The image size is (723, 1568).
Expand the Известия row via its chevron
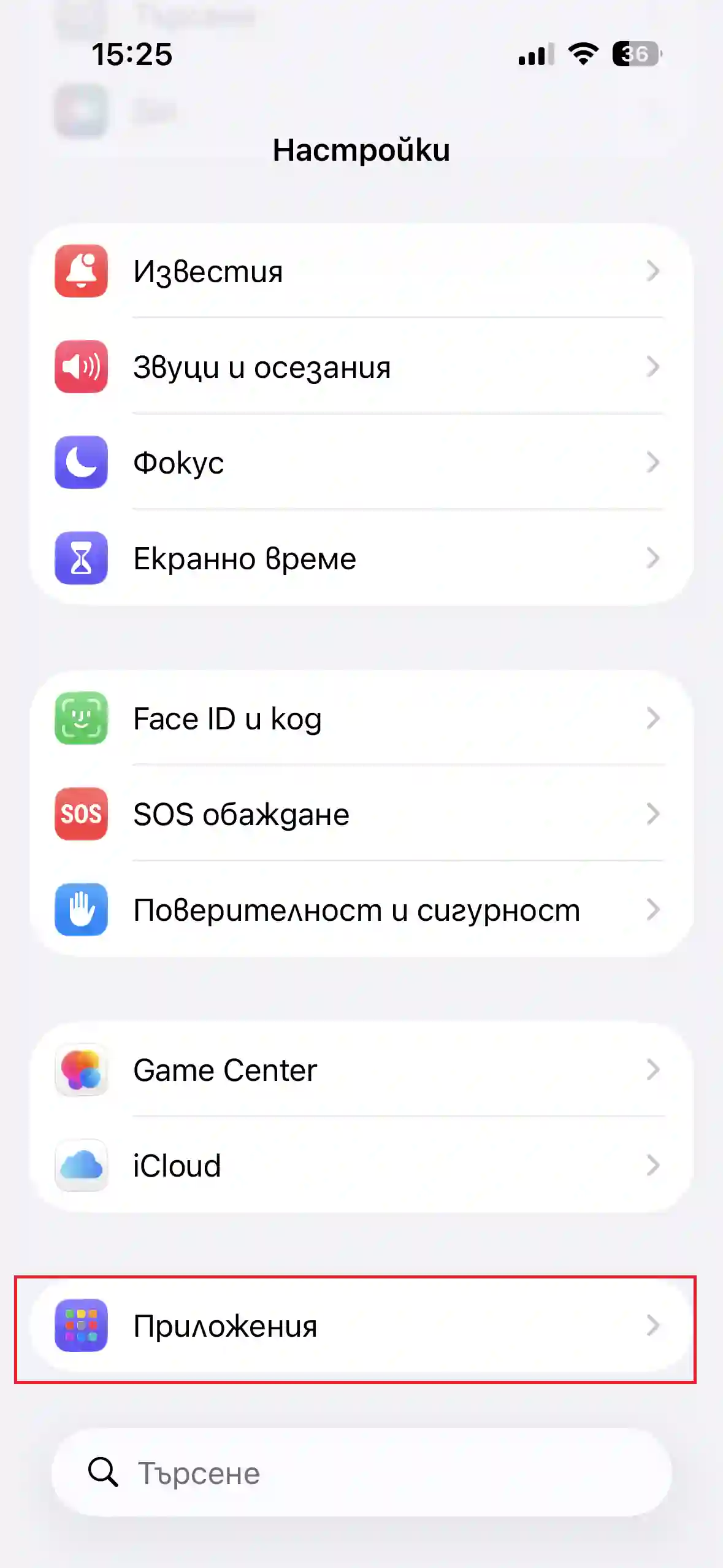pos(654,271)
